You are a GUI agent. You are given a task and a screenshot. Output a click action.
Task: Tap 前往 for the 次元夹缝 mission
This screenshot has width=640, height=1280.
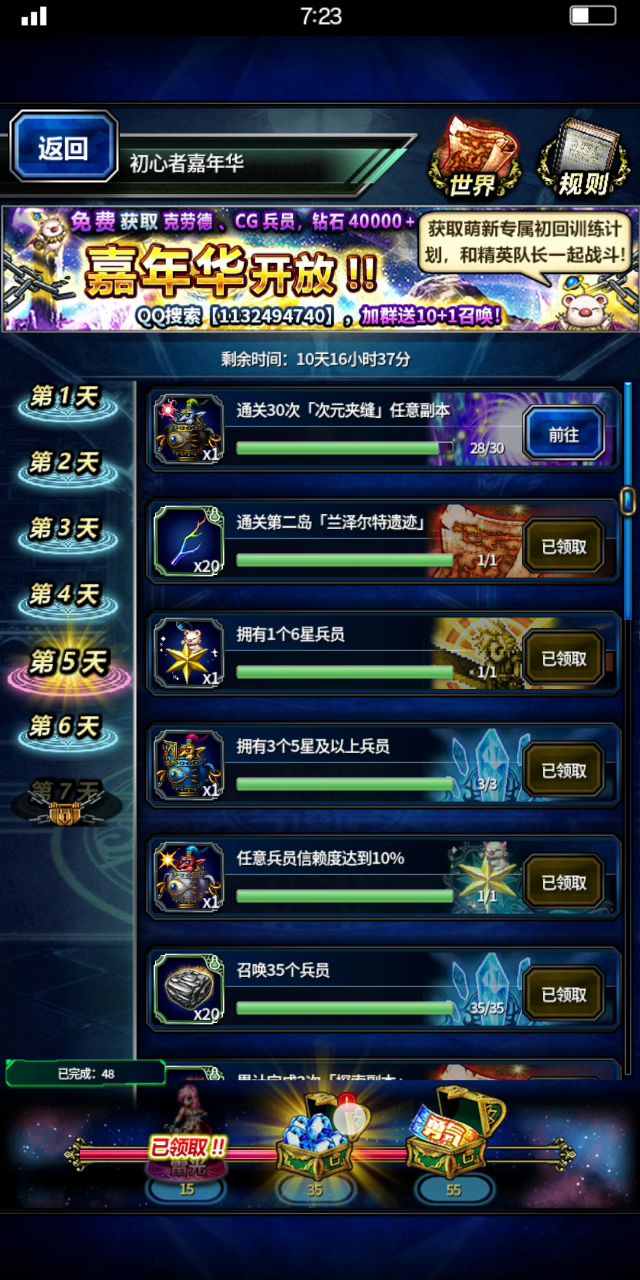click(x=564, y=435)
